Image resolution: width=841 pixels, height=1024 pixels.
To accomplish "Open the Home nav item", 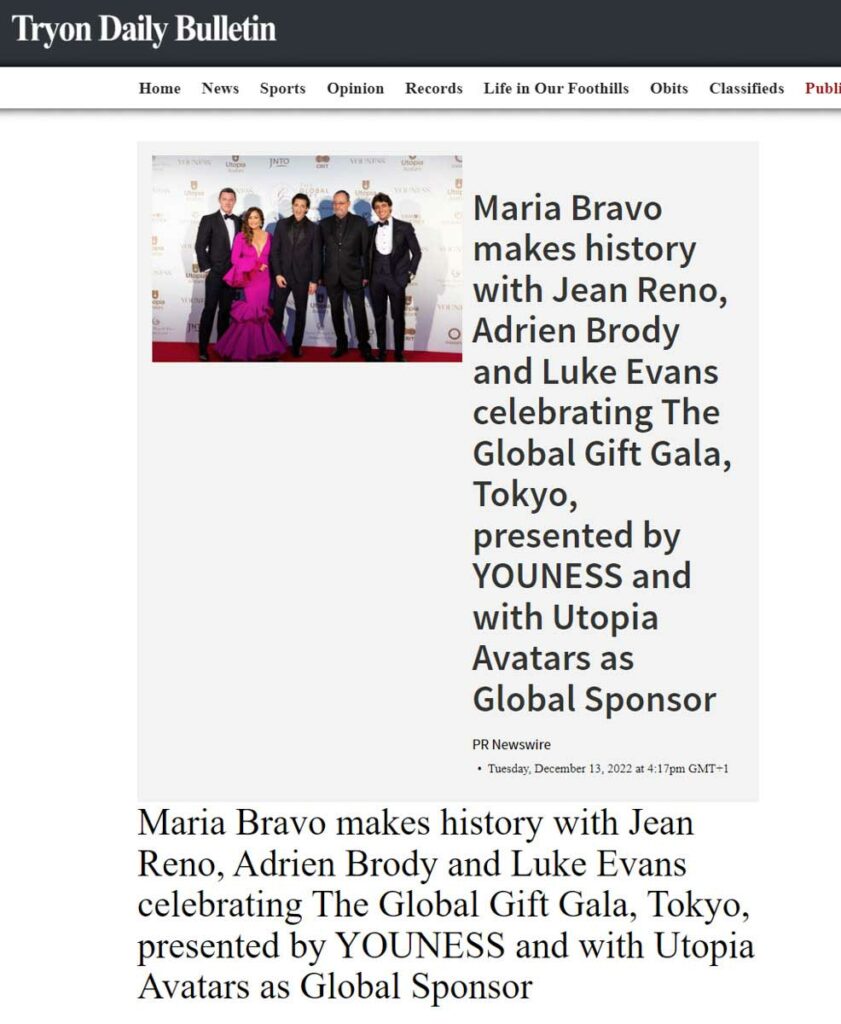I will tap(160, 88).
